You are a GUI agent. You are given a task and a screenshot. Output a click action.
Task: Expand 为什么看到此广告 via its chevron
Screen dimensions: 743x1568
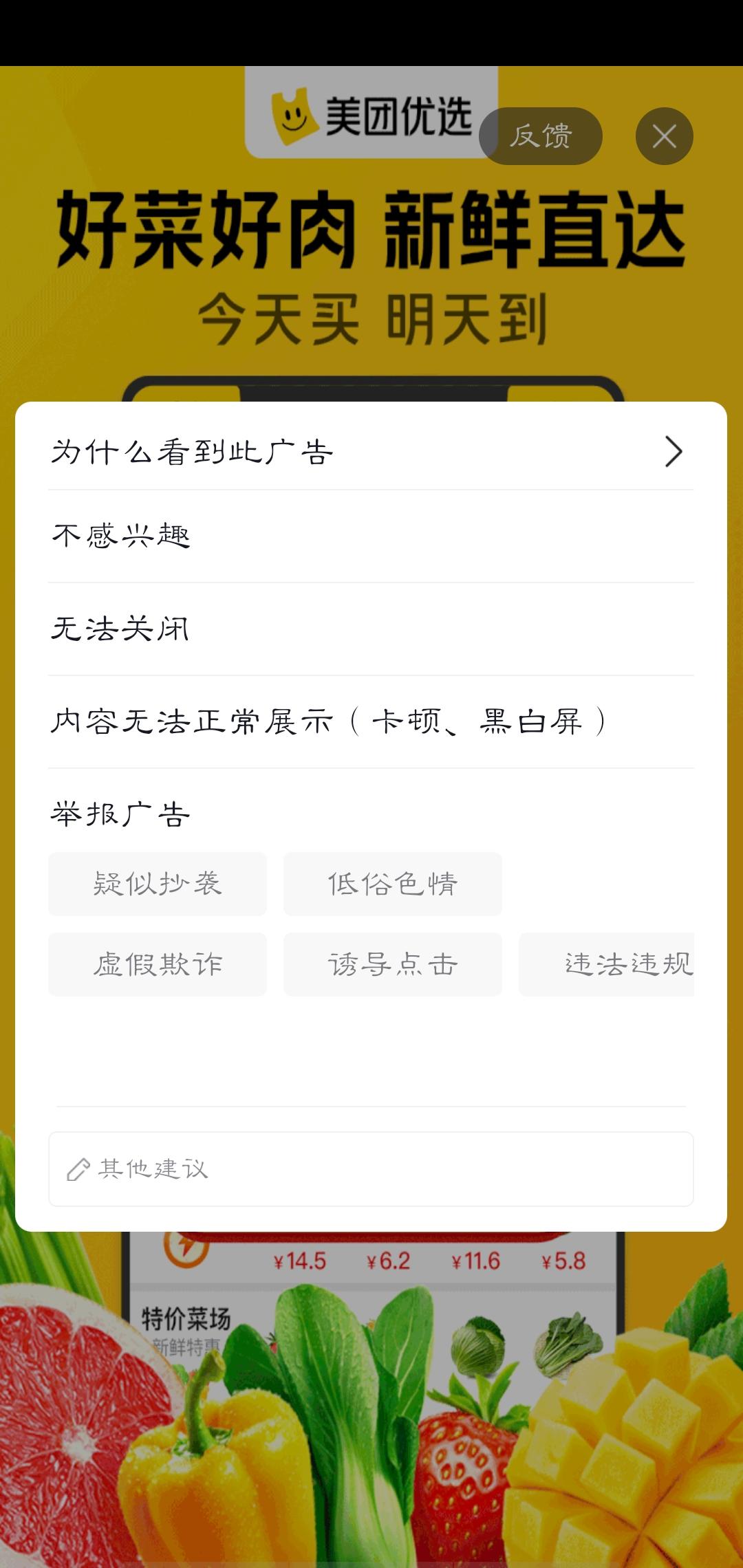(x=674, y=452)
